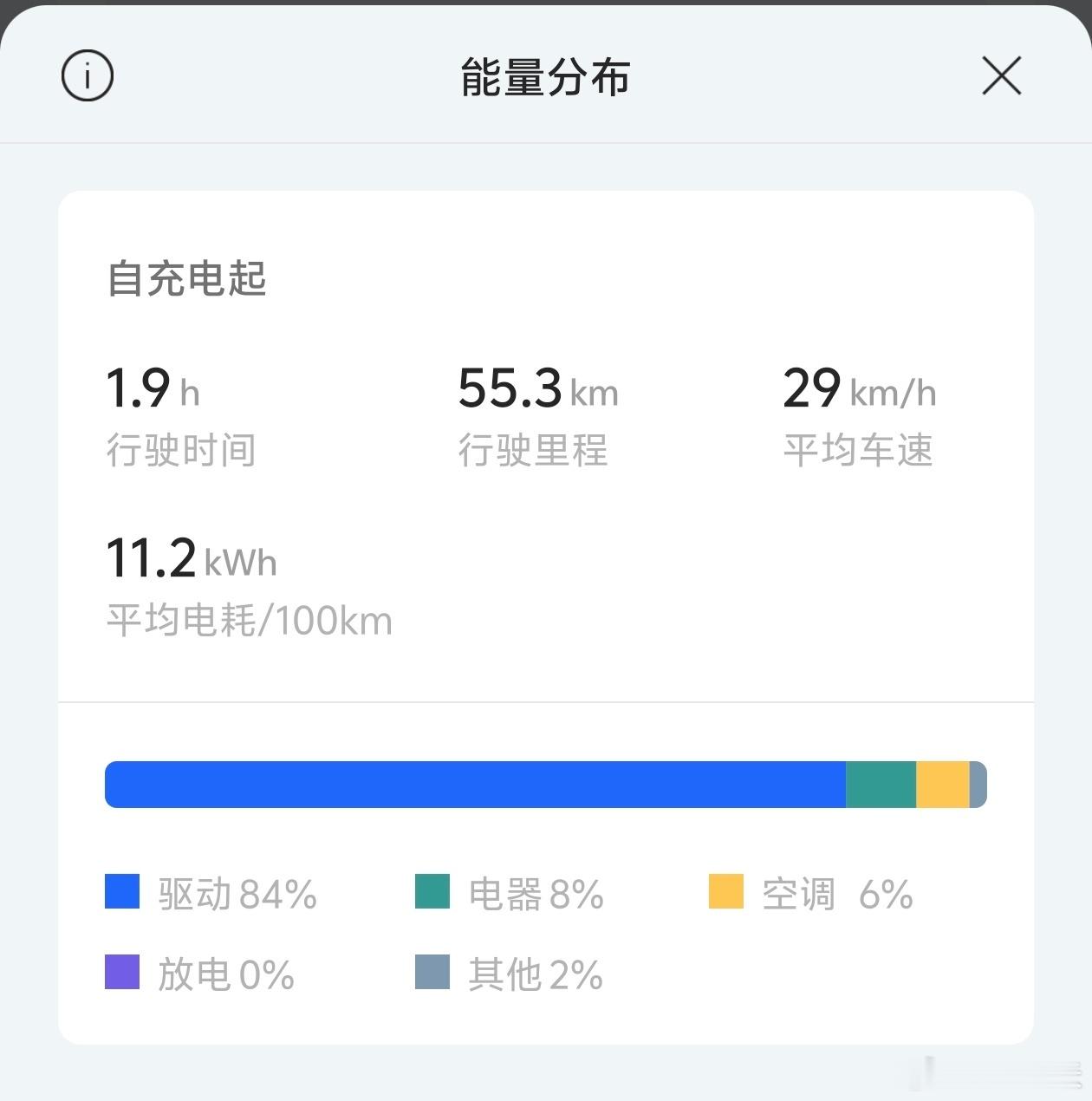Open the info icon beside 能量分布
Viewport: 1092px width, 1101px height.
[88, 75]
